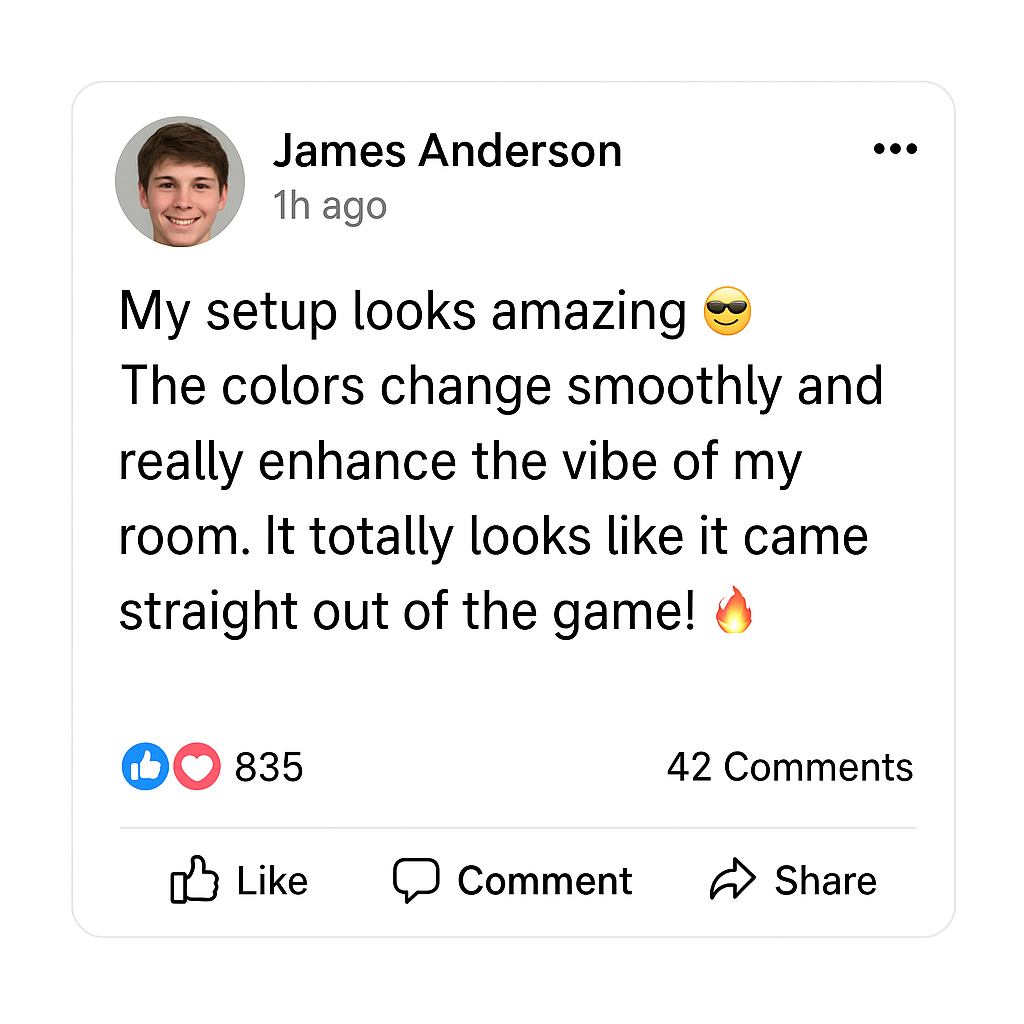Like James Anderson's post
This screenshot has width=1024, height=1024.
tap(239, 880)
